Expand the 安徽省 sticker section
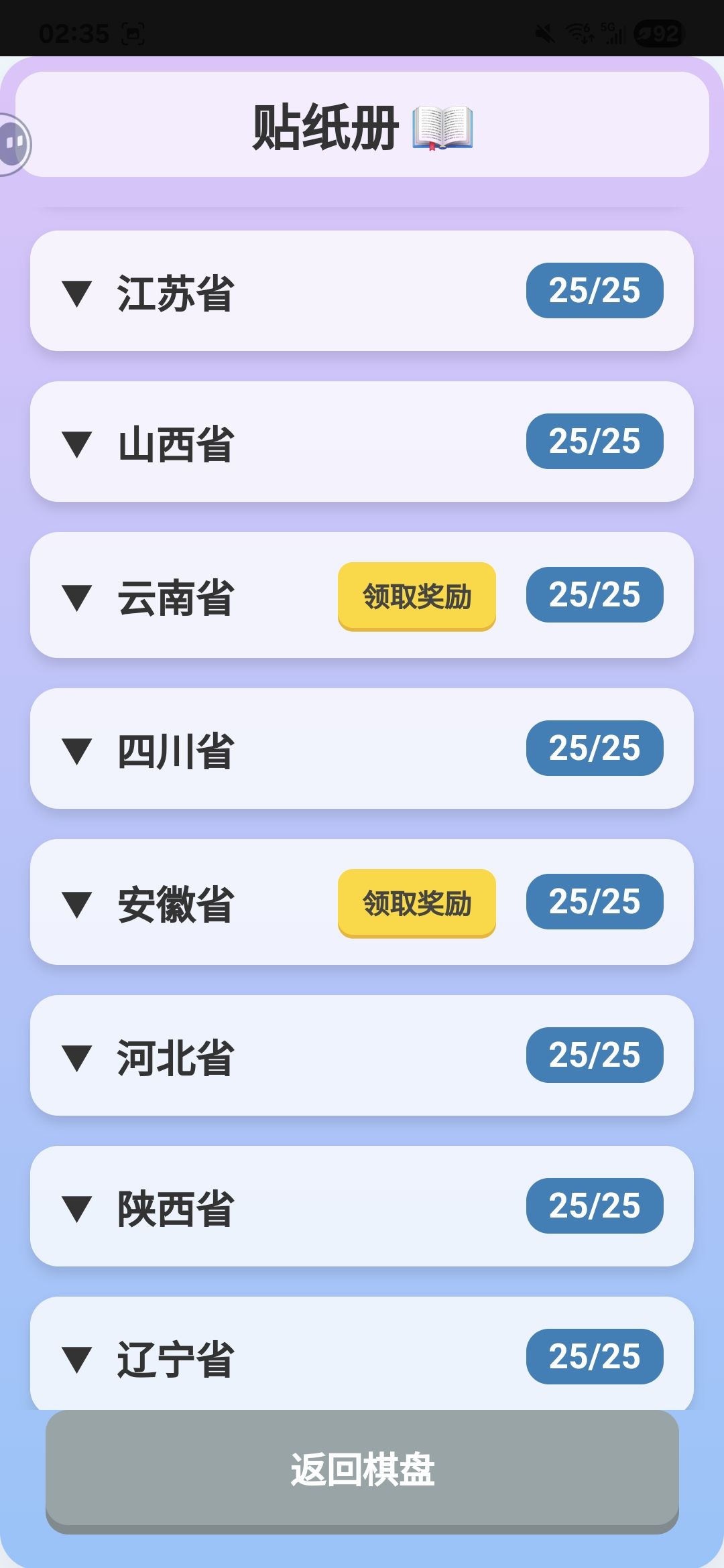724x1568 pixels. [x=362, y=902]
